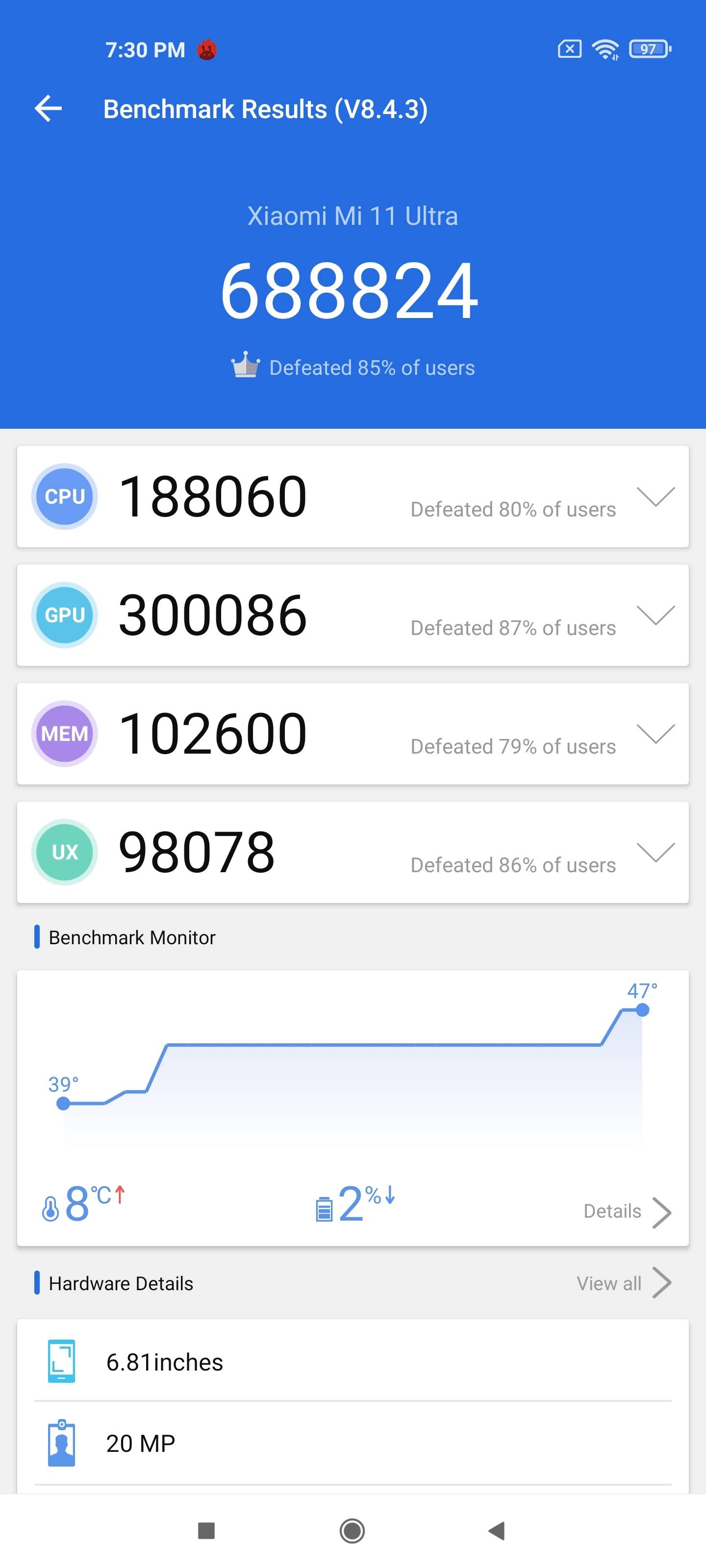Expand the CPU score details

point(656,496)
